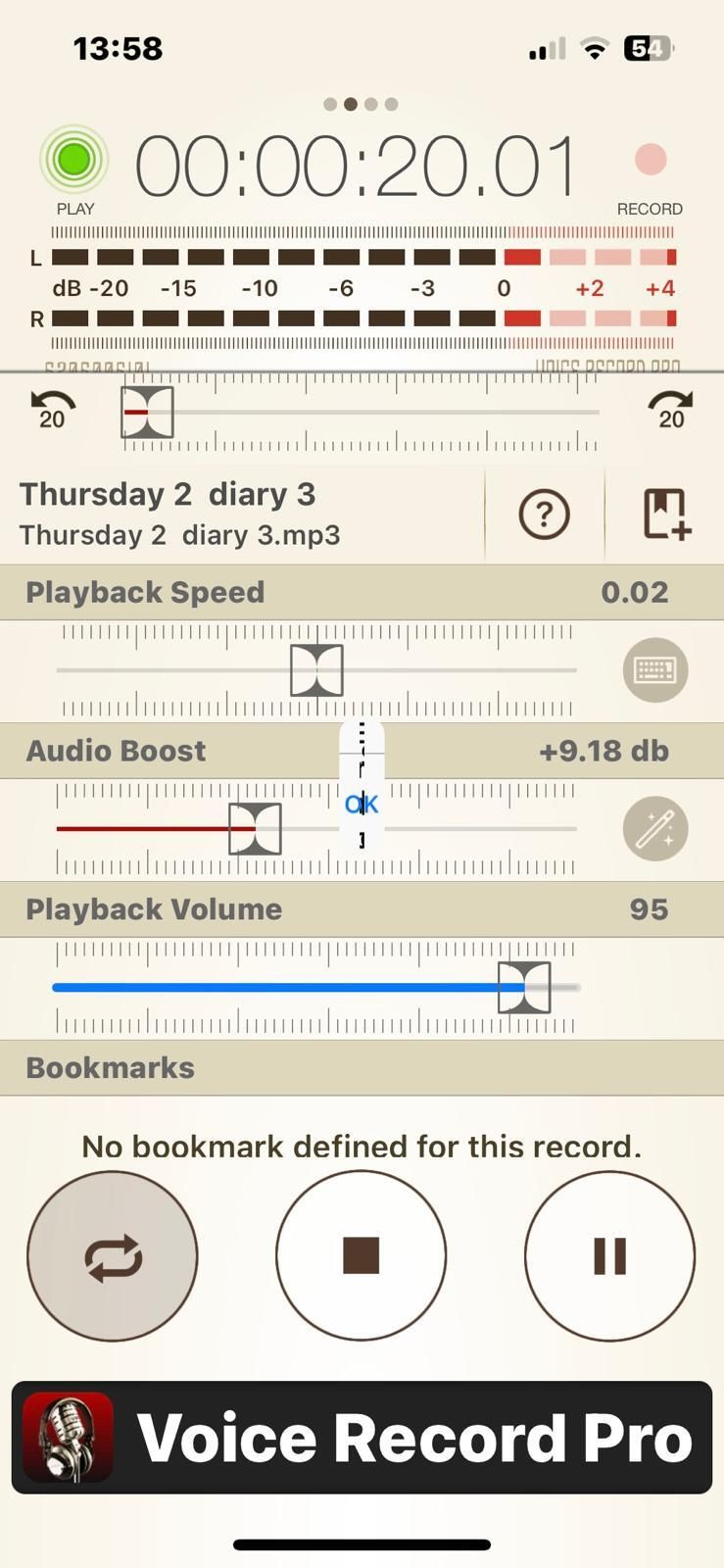Pause the playback

609,1255
